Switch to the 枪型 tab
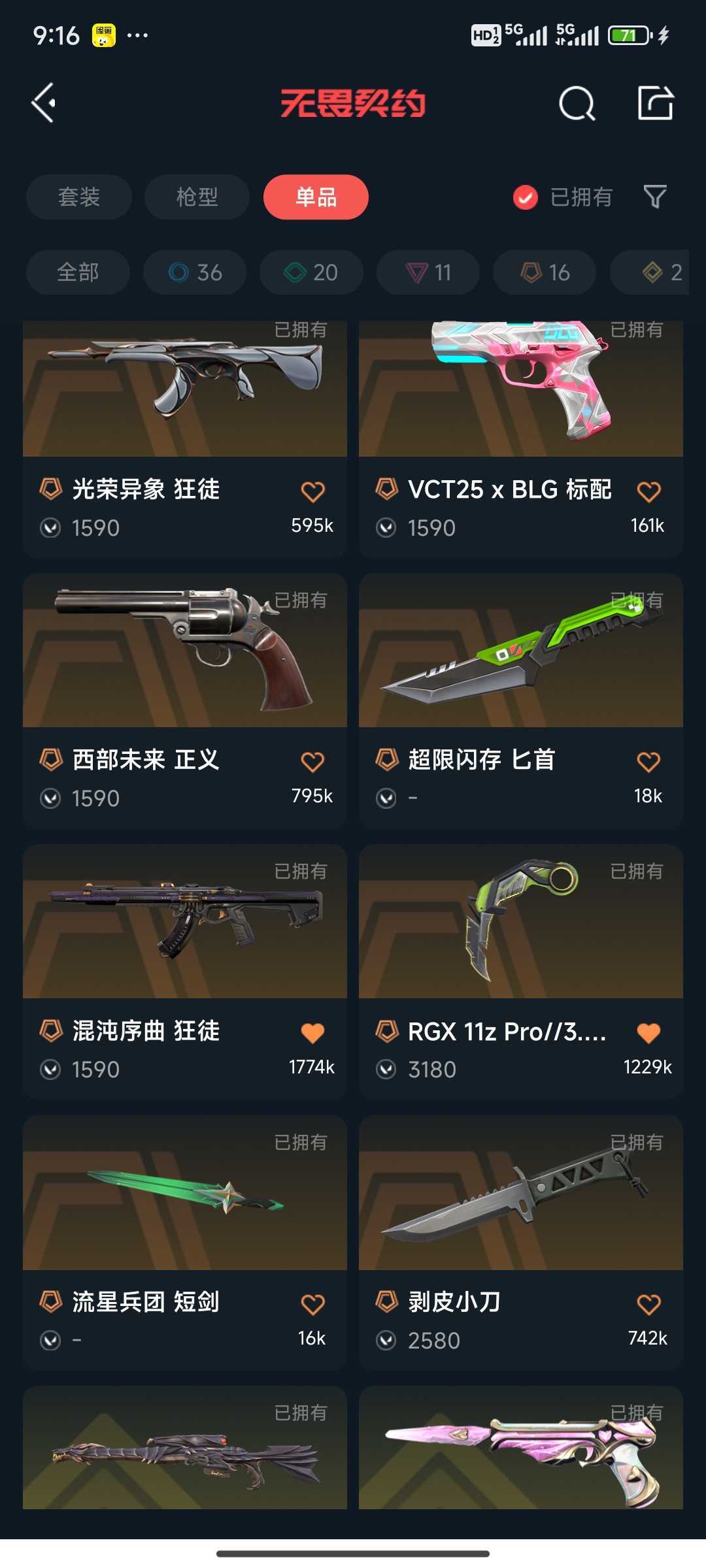The width and height of the screenshot is (706, 1568). tap(196, 197)
